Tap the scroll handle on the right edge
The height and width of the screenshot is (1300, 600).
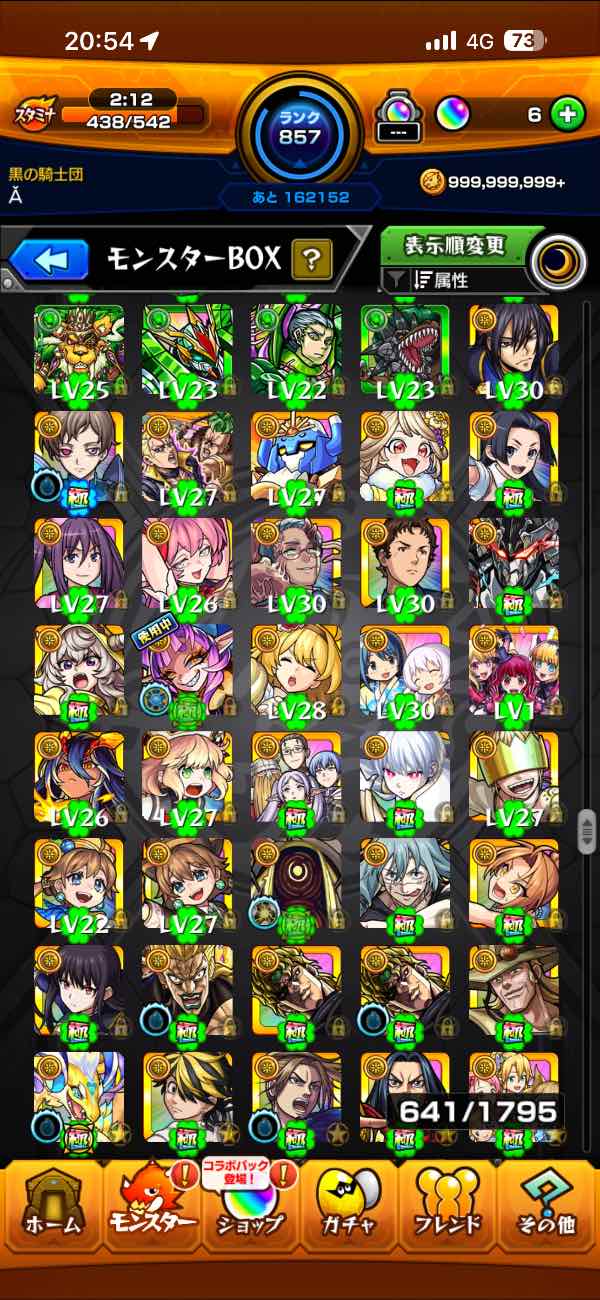[x=587, y=832]
